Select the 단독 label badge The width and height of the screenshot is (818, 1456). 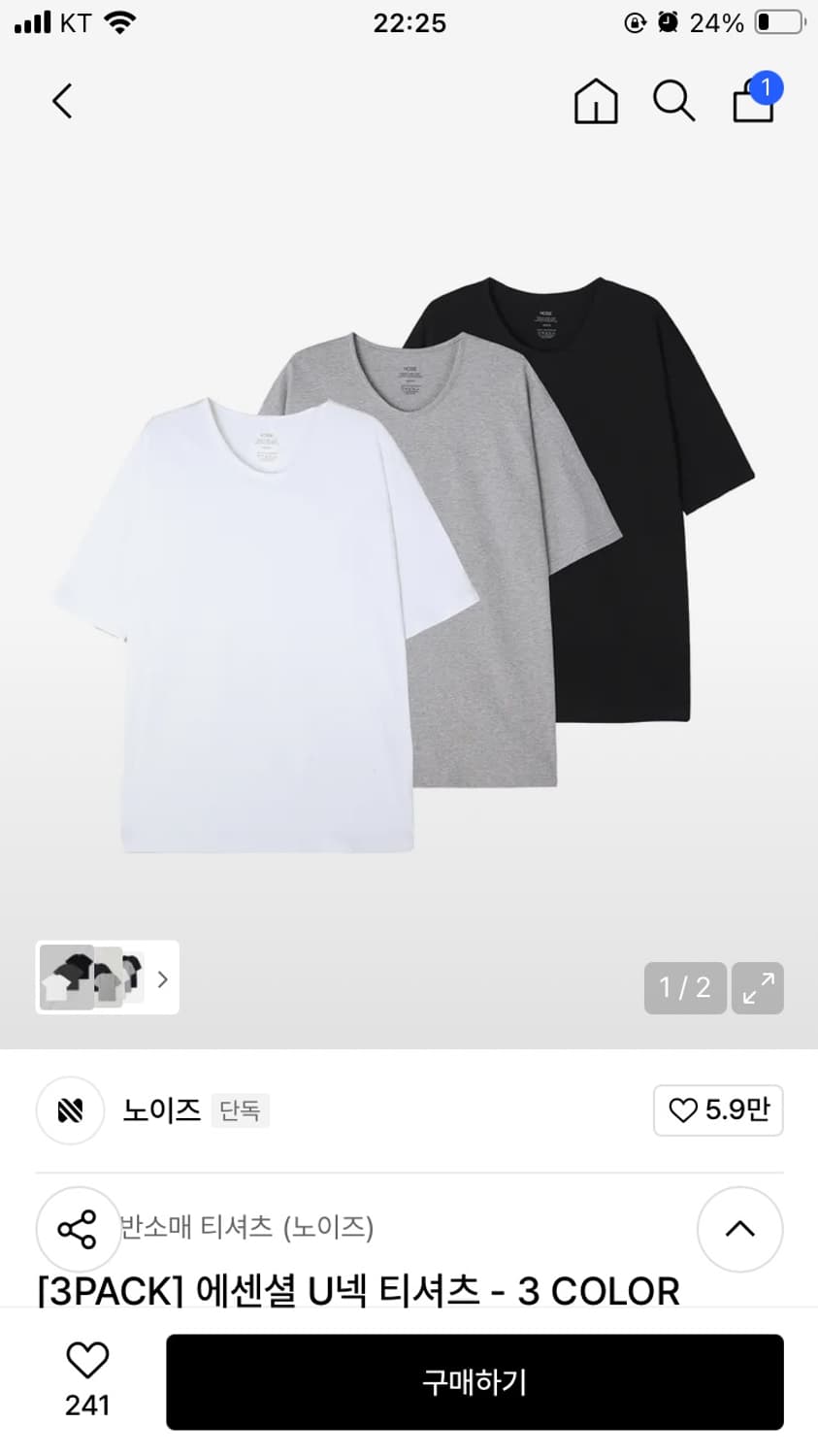(240, 1110)
